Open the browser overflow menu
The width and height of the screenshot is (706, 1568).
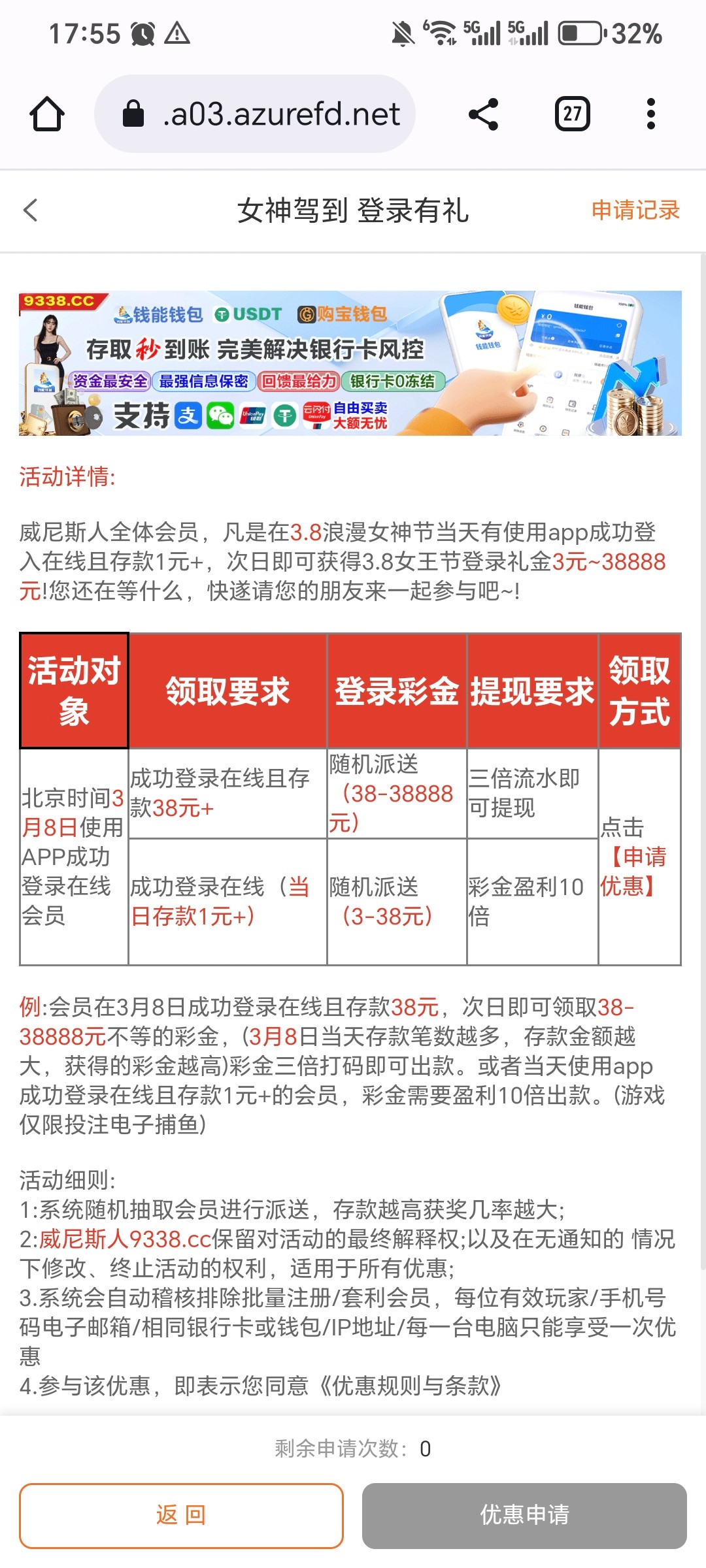pos(650,114)
